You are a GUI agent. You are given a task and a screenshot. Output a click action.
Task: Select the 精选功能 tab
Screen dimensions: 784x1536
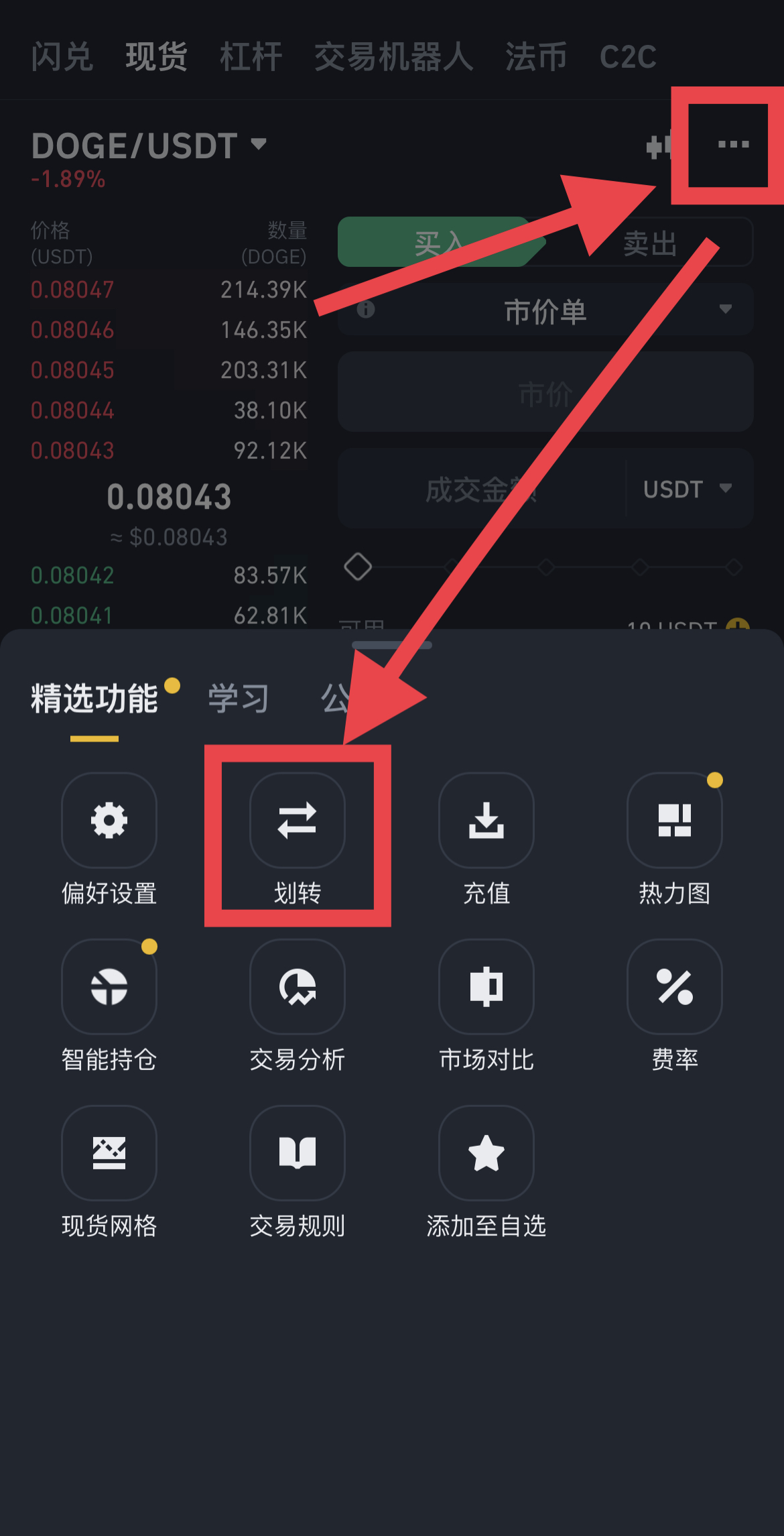pos(94,699)
